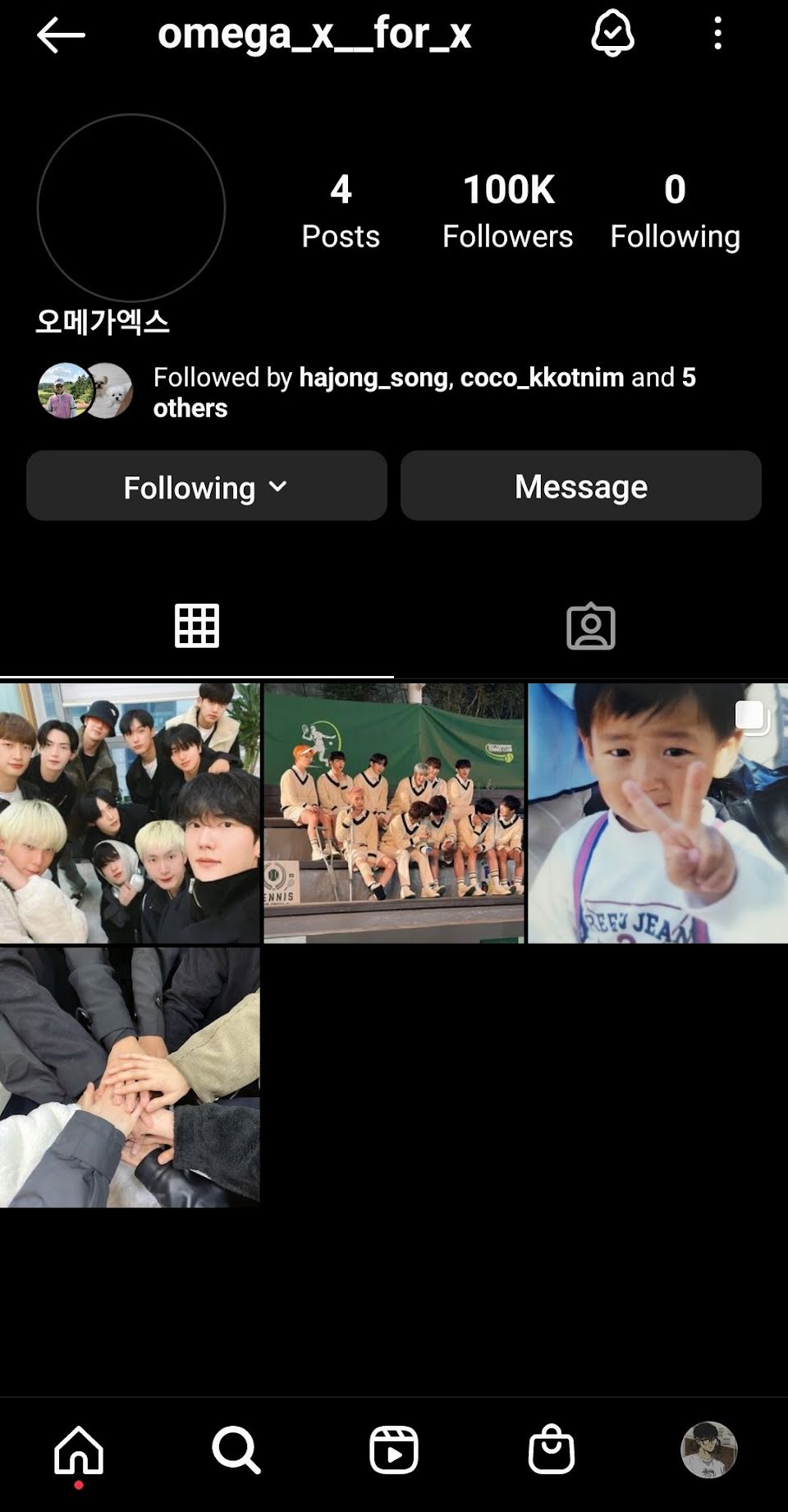Open the three-dot overflow menu
The height and width of the screenshot is (1512, 788).
(x=718, y=34)
